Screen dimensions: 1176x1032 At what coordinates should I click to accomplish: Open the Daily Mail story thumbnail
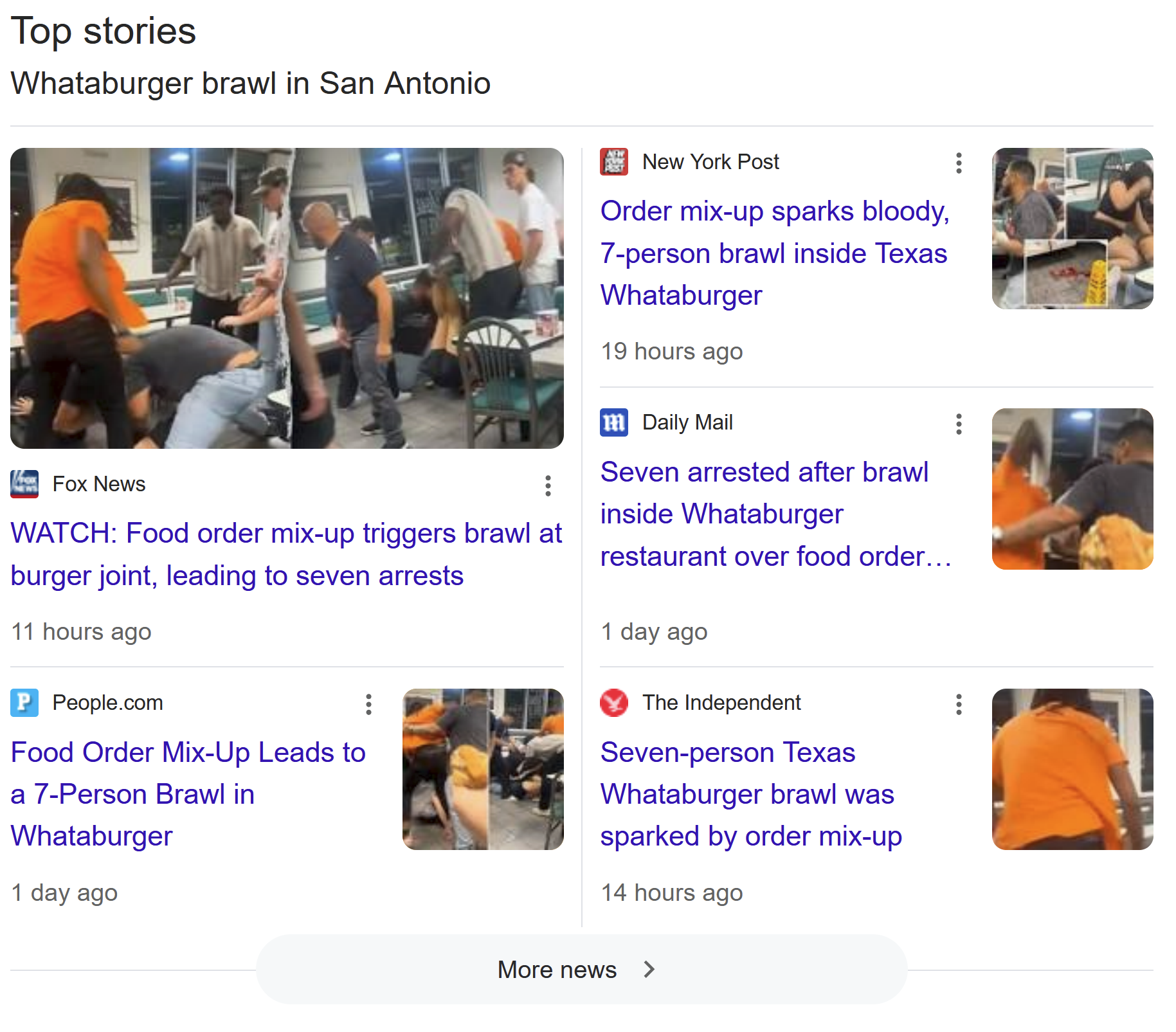(x=1072, y=489)
